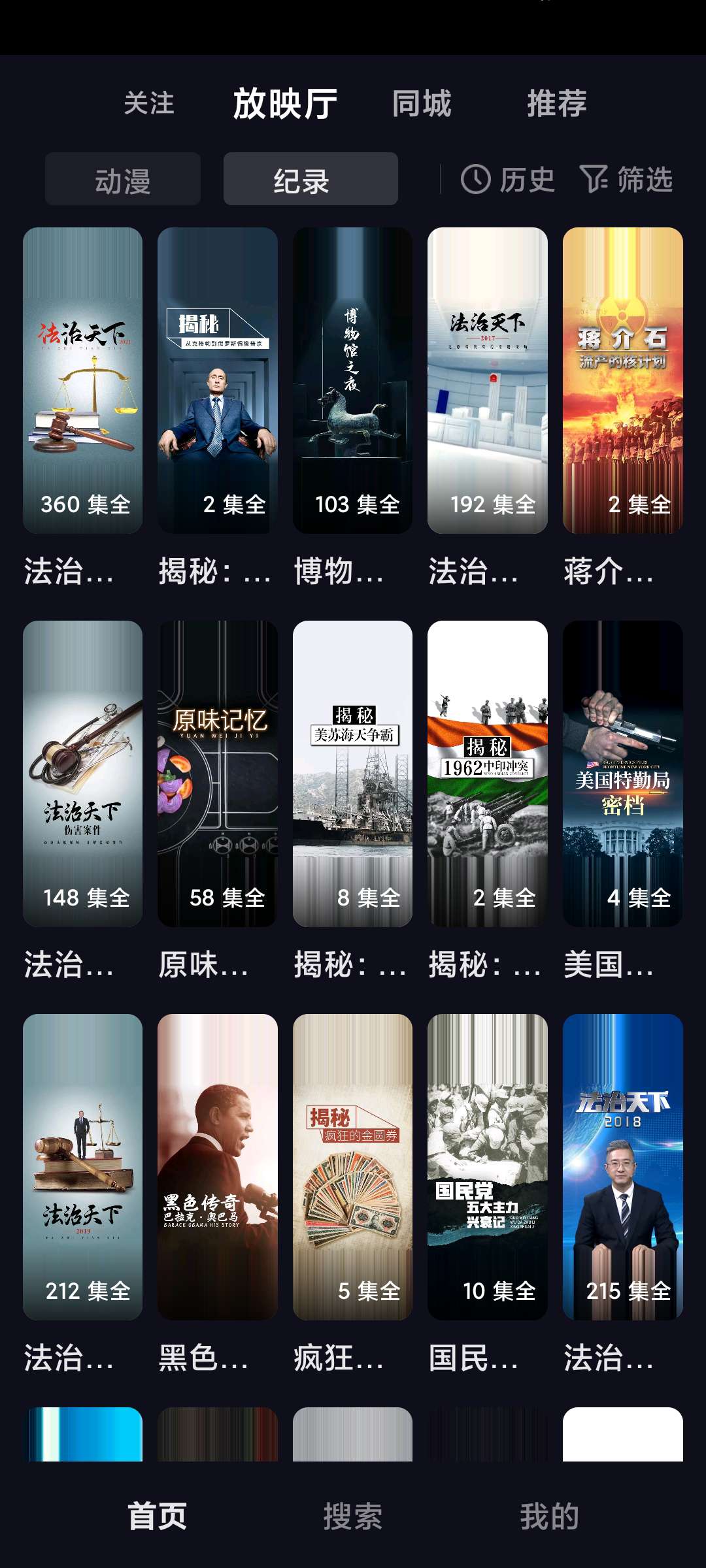Go to the 搜索 tab

(352, 1516)
